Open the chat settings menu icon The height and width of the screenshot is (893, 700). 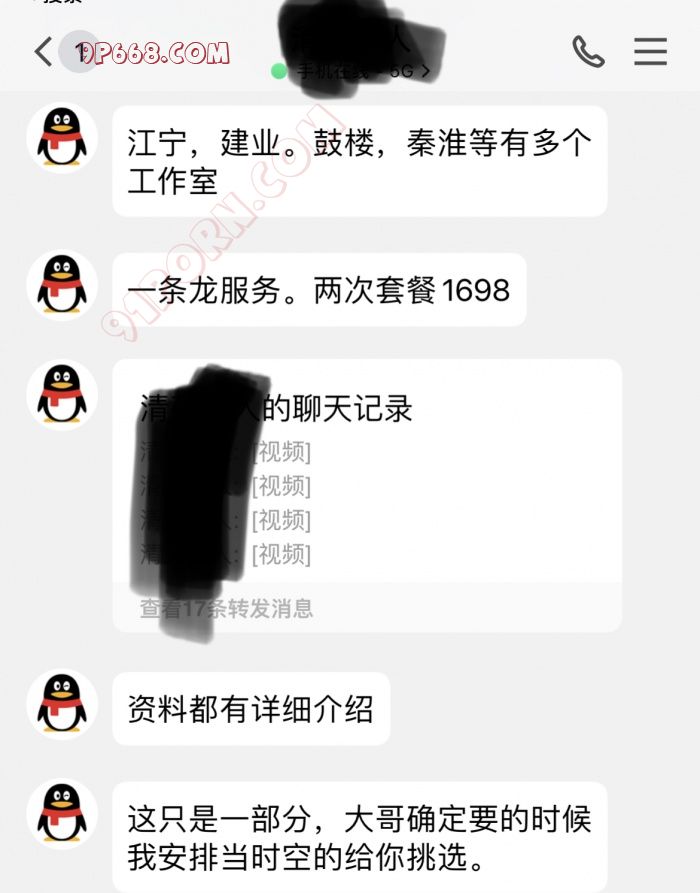(650, 52)
